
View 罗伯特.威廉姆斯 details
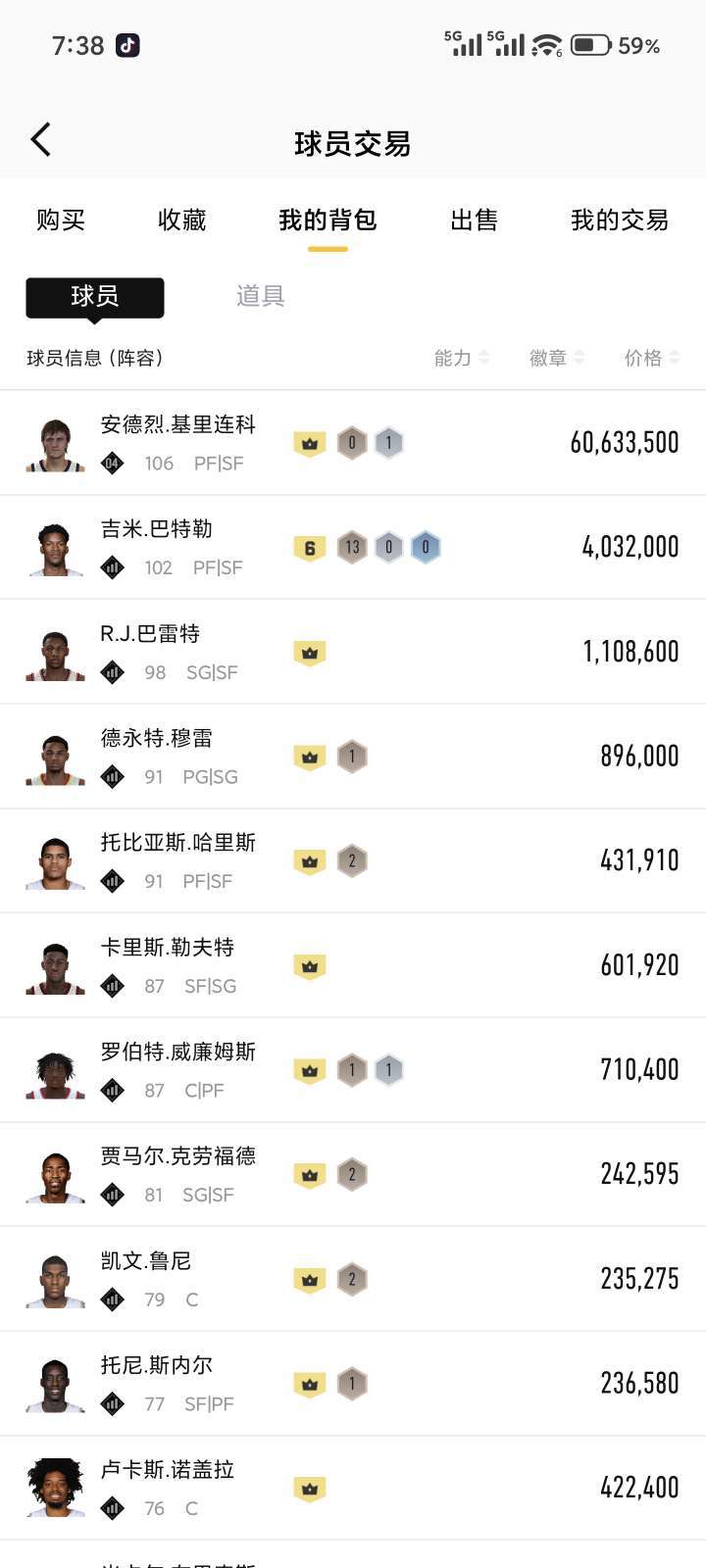coord(178,1053)
